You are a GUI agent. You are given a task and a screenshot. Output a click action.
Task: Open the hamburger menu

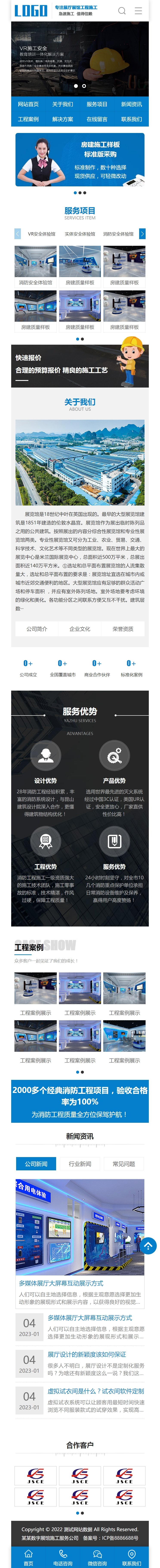139,10
